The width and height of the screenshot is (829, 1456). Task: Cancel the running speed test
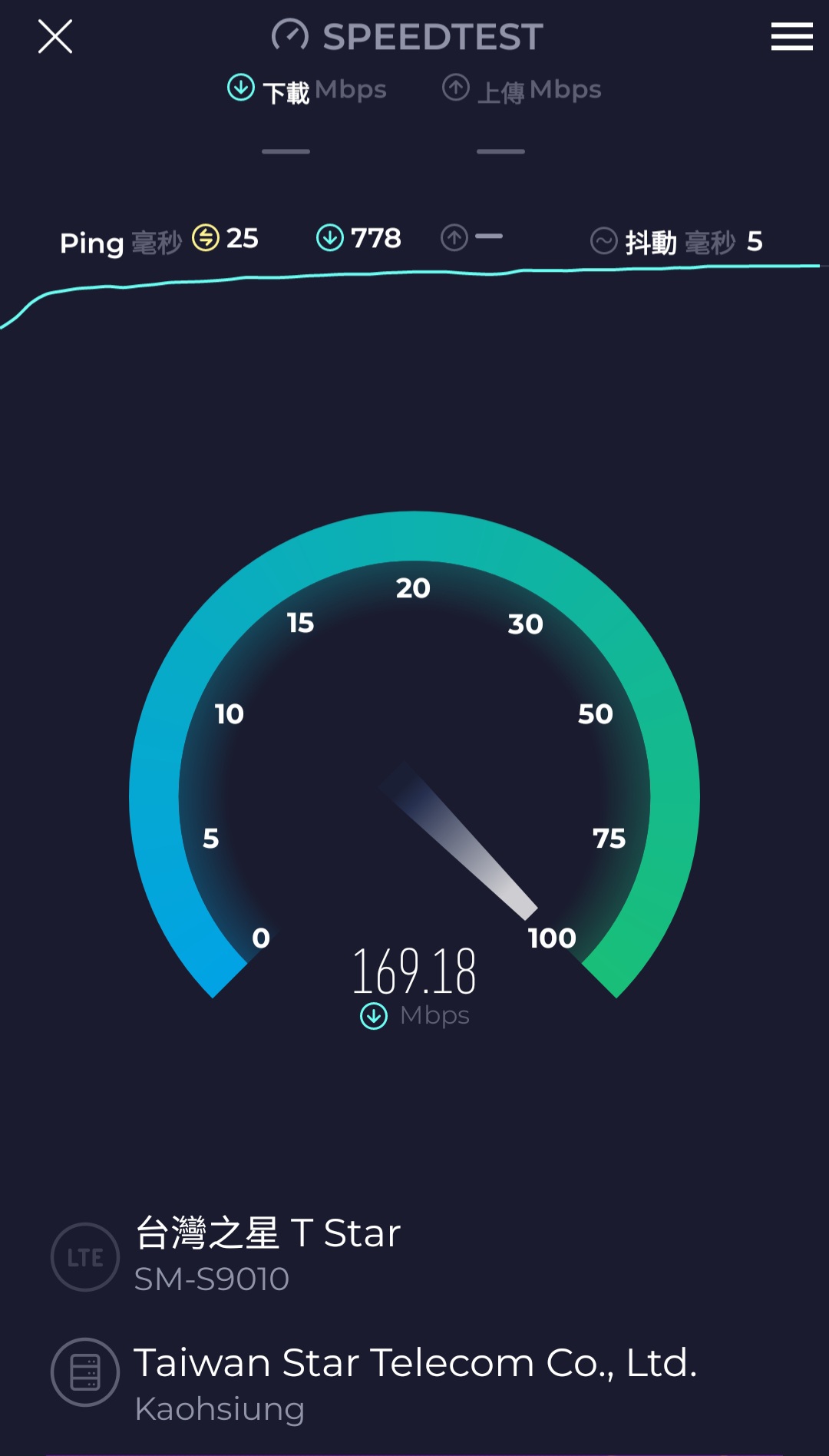point(55,37)
